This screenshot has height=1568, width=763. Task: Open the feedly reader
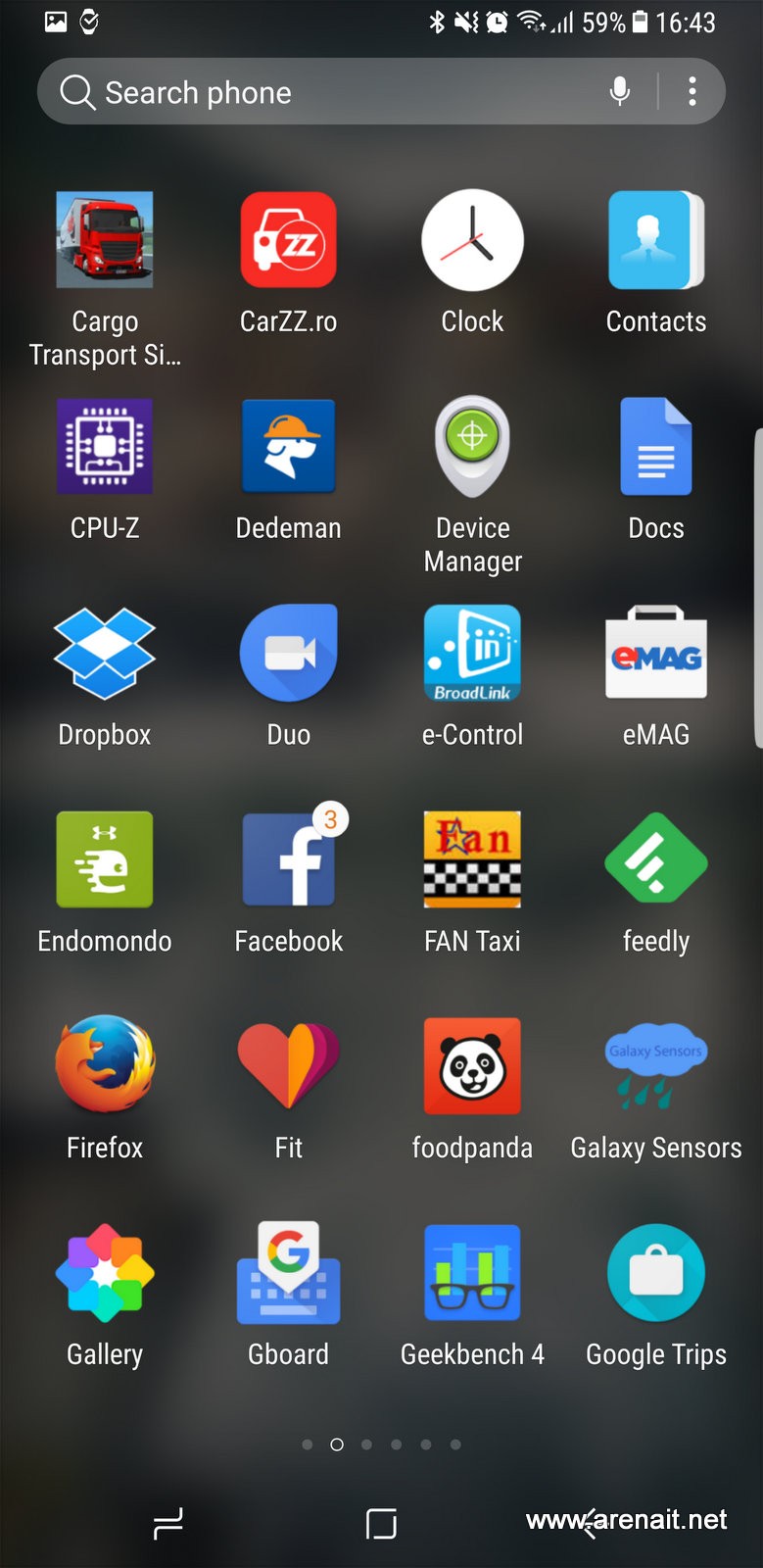point(655,860)
